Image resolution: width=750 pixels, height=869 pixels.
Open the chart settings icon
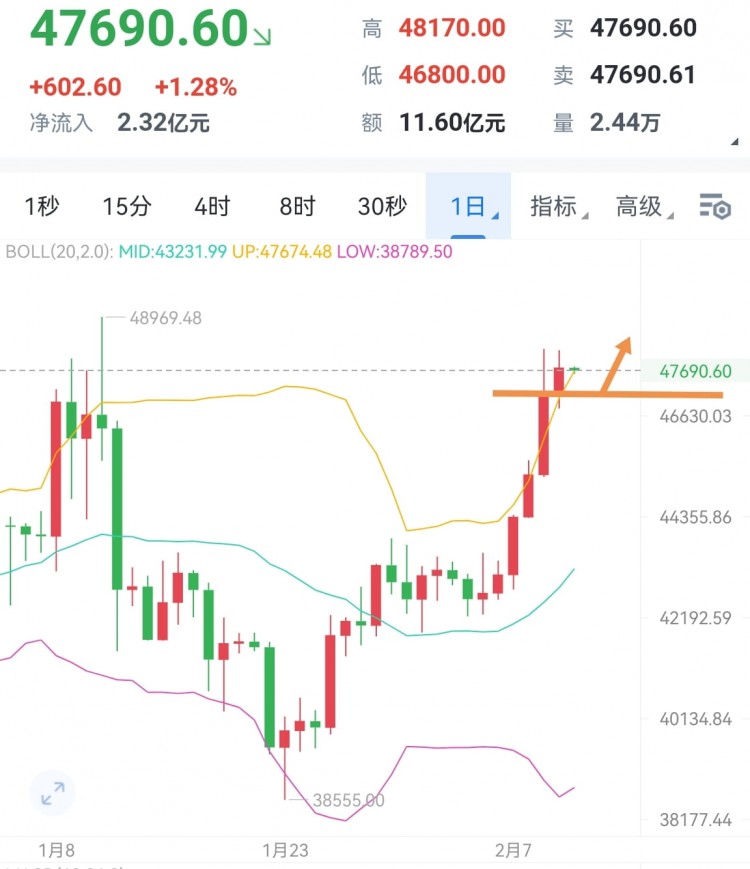tap(716, 206)
